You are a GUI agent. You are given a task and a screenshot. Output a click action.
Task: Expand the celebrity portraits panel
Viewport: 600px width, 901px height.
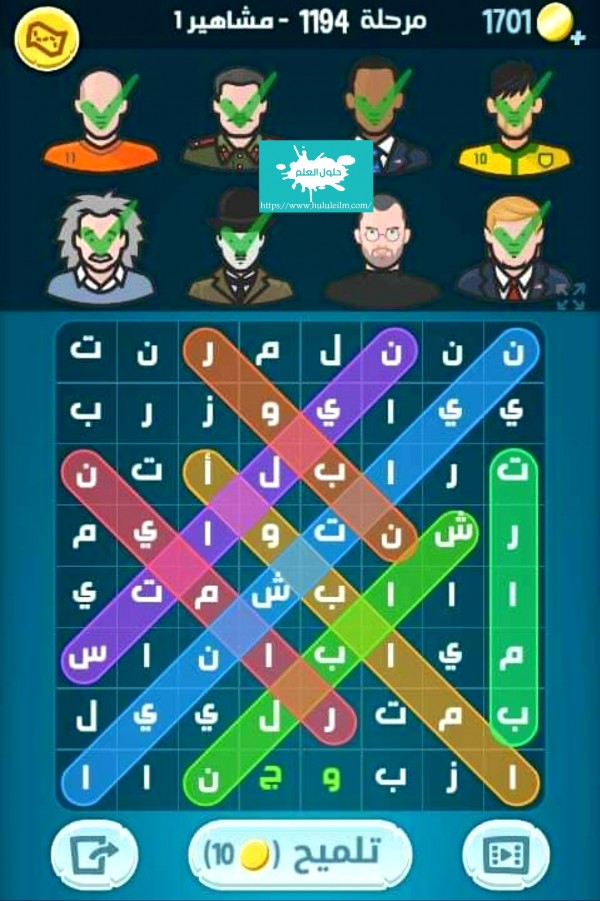pyautogui.click(x=569, y=296)
